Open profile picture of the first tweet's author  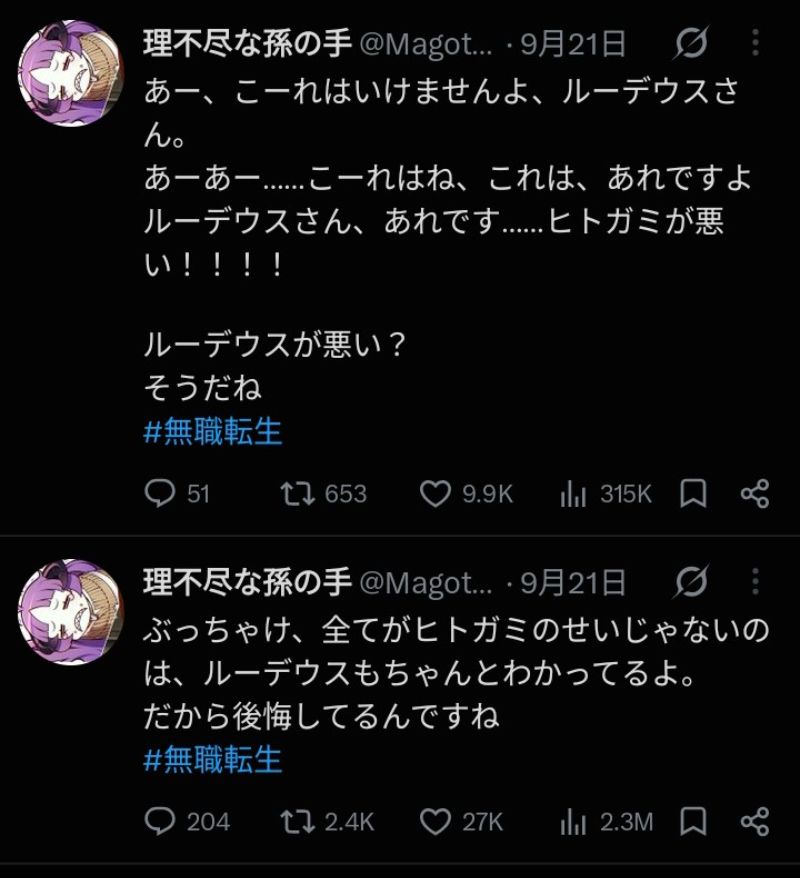pos(71,73)
